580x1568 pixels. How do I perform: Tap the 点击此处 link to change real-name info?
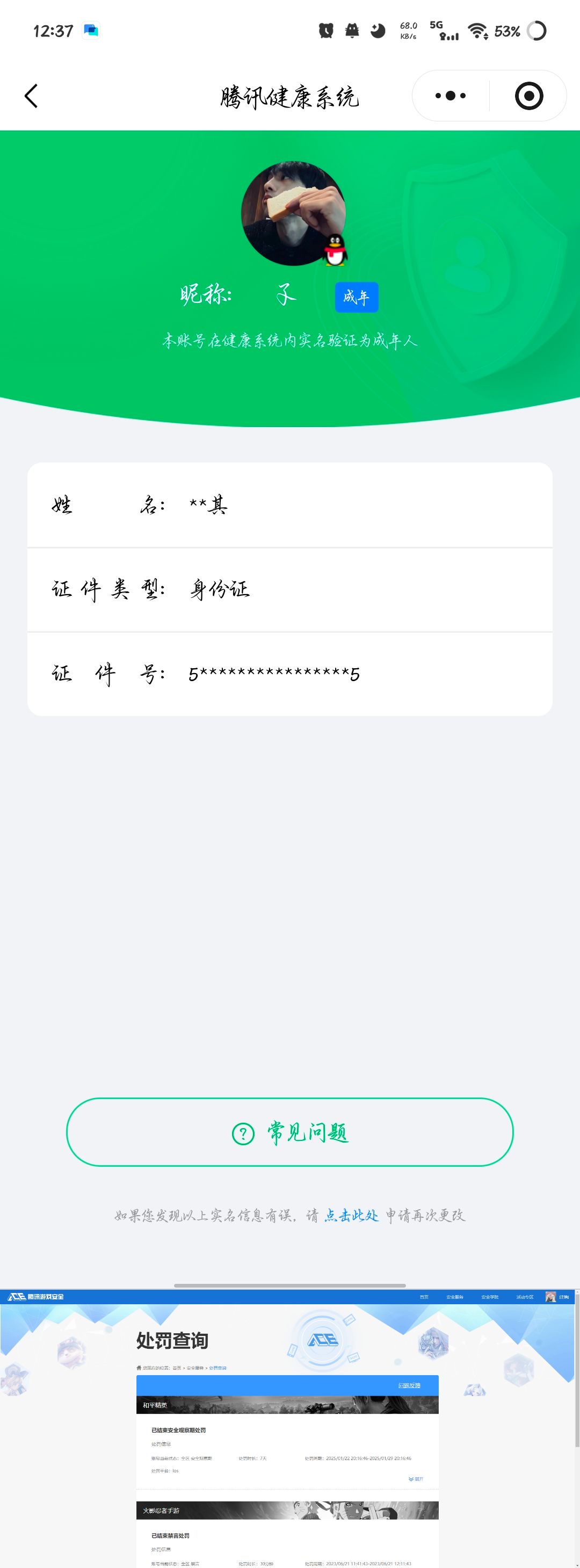coord(351,1216)
